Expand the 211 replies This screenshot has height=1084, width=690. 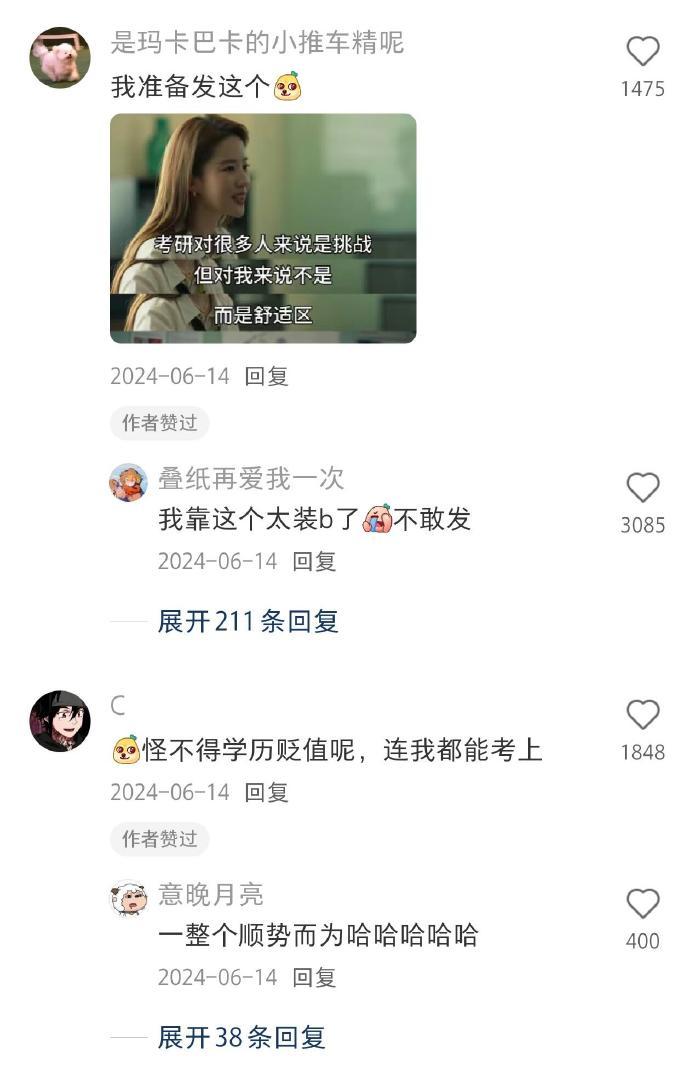point(248,621)
